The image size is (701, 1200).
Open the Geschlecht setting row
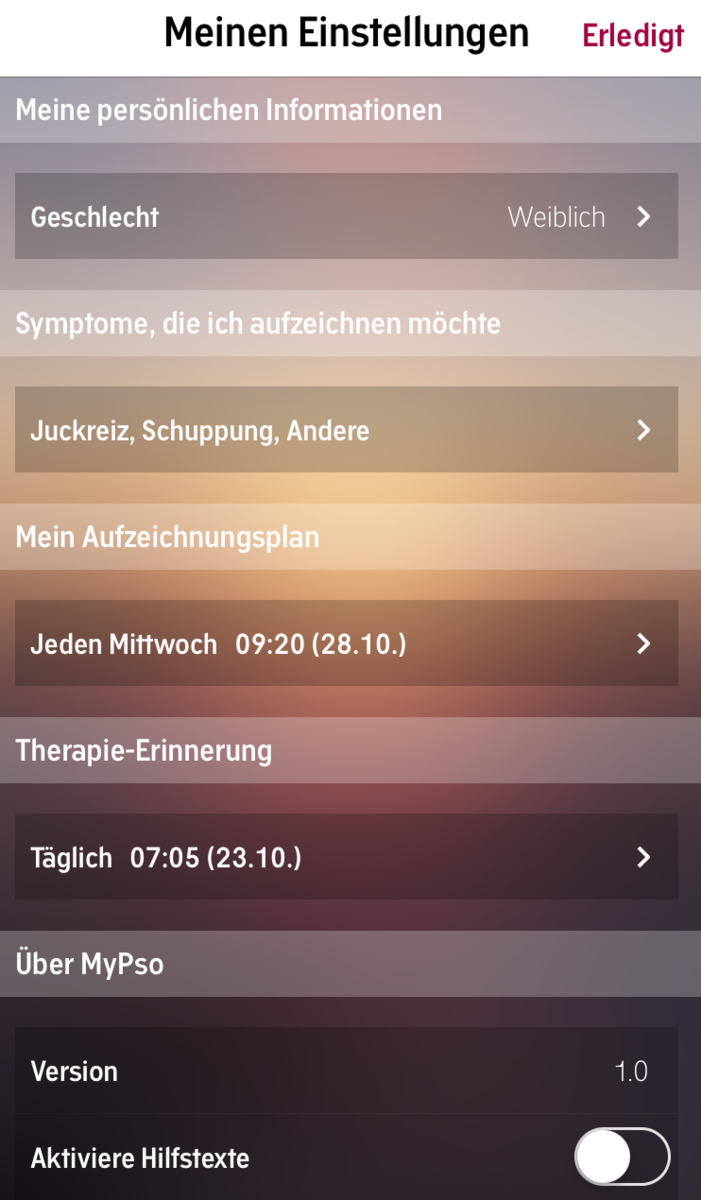(346, 216)
